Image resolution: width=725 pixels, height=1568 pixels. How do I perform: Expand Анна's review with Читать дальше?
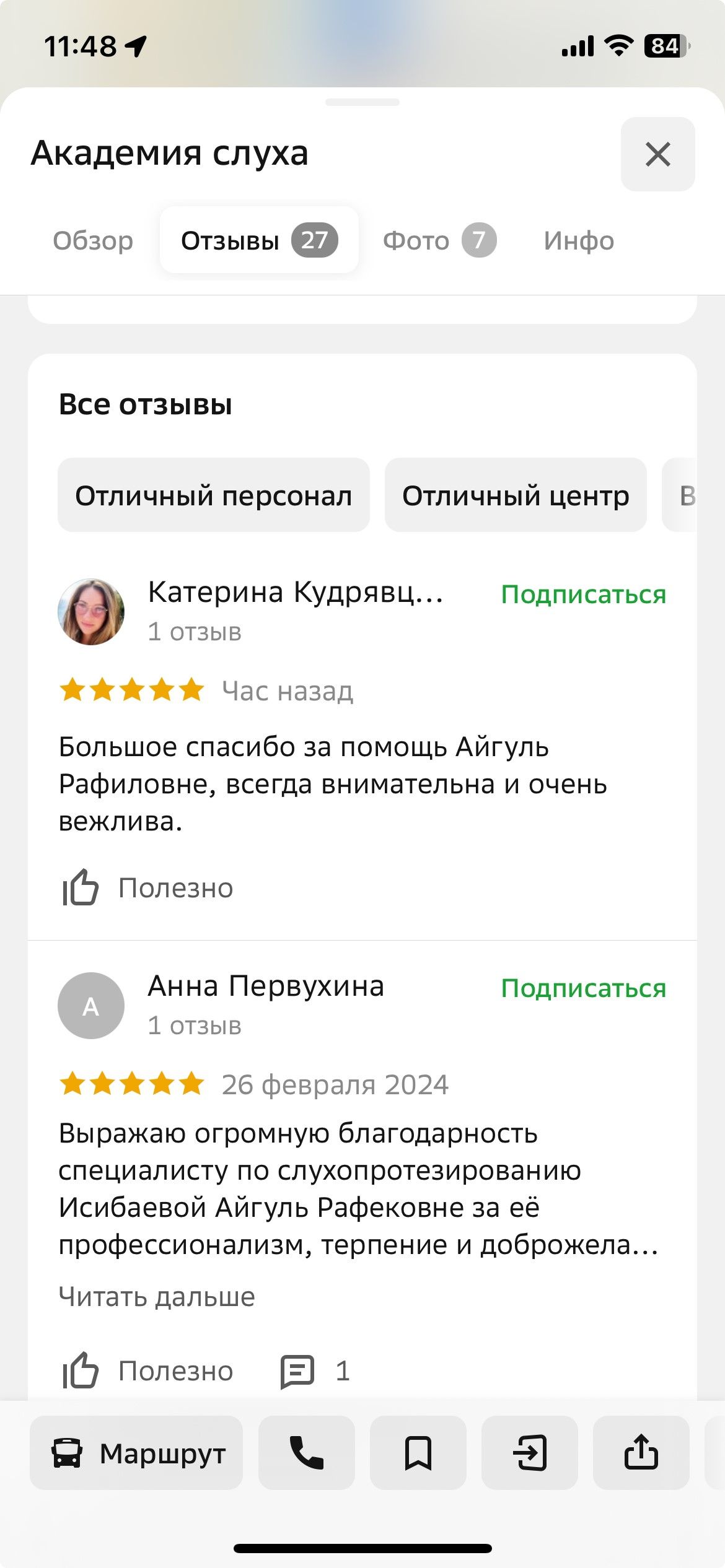point(157,1296)
